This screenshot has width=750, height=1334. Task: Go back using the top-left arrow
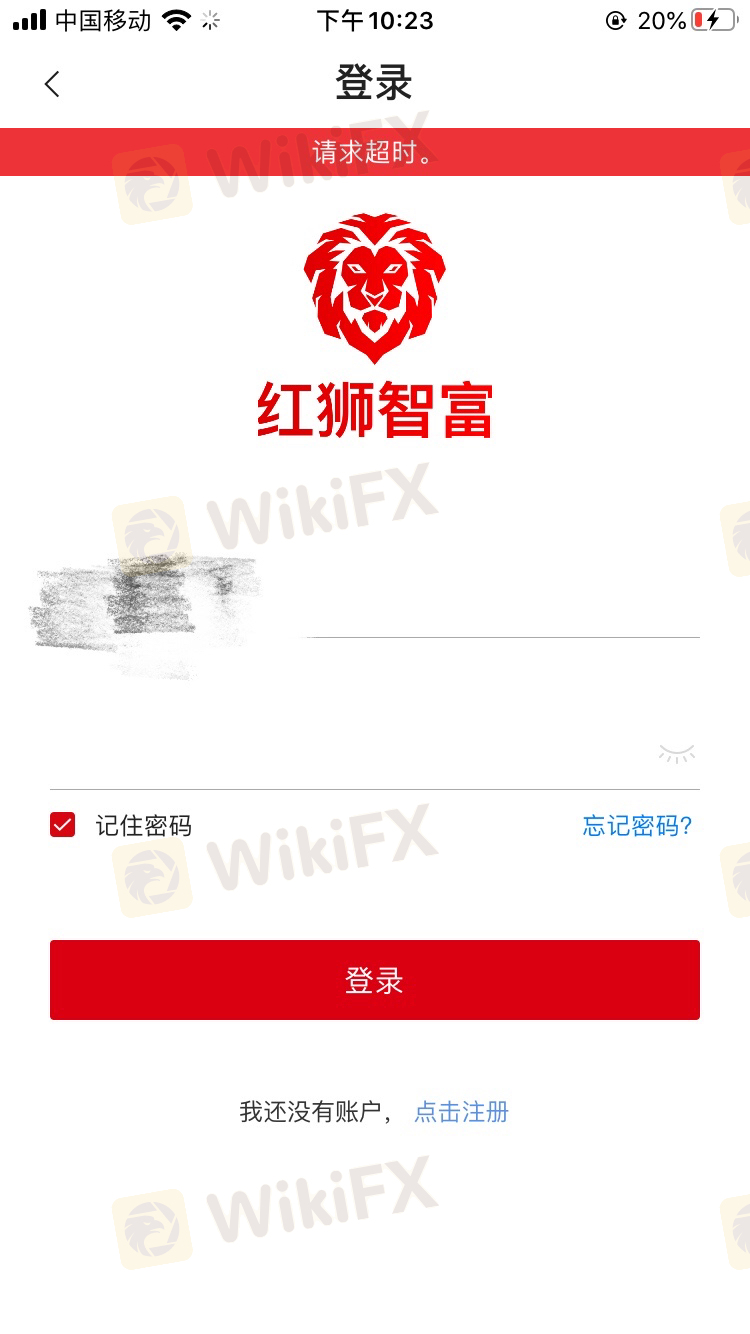pyautogui.click(x=52, y=84)
